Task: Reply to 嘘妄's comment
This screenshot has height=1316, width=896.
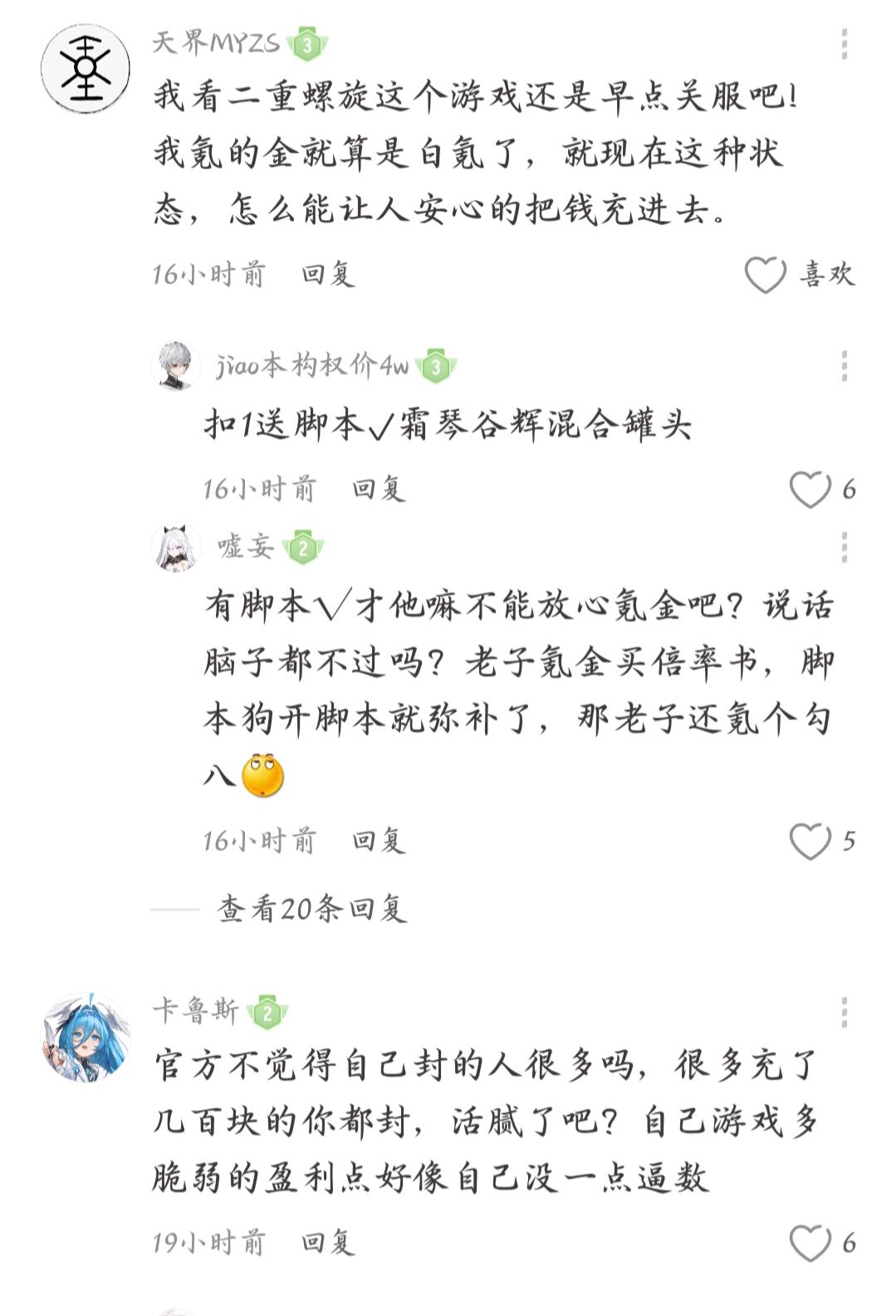Action: click(379, 842)
